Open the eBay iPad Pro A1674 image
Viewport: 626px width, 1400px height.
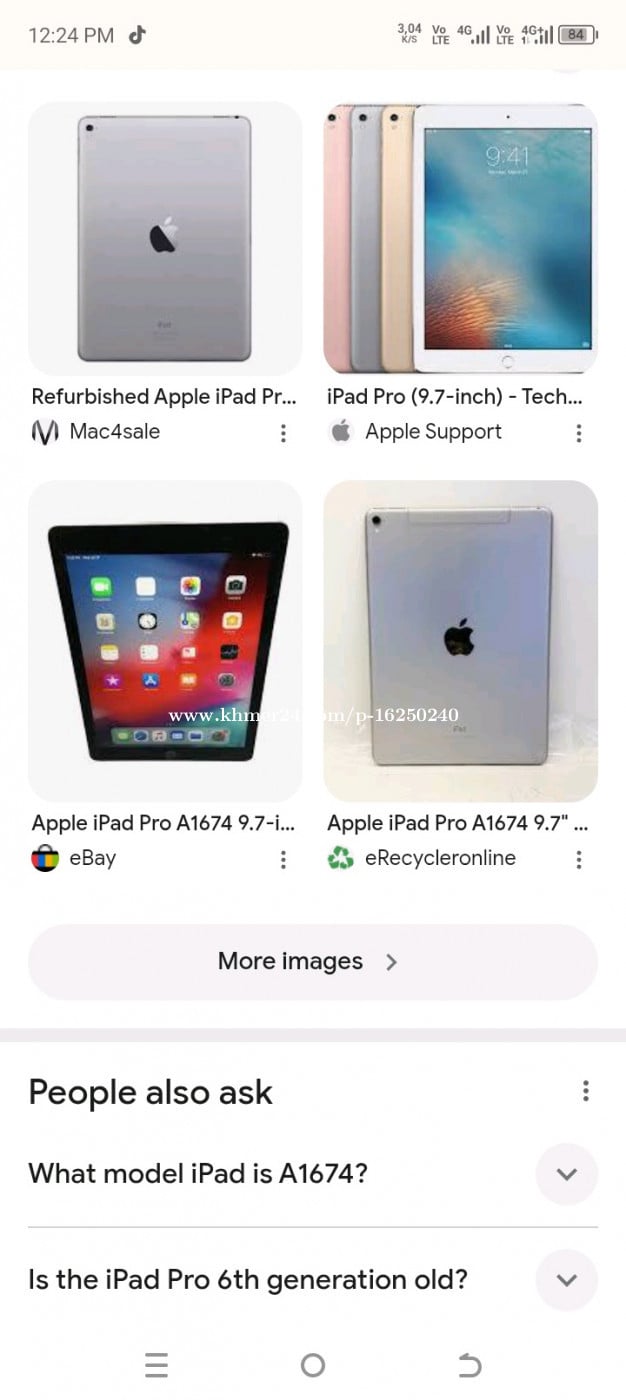(165, 640)
